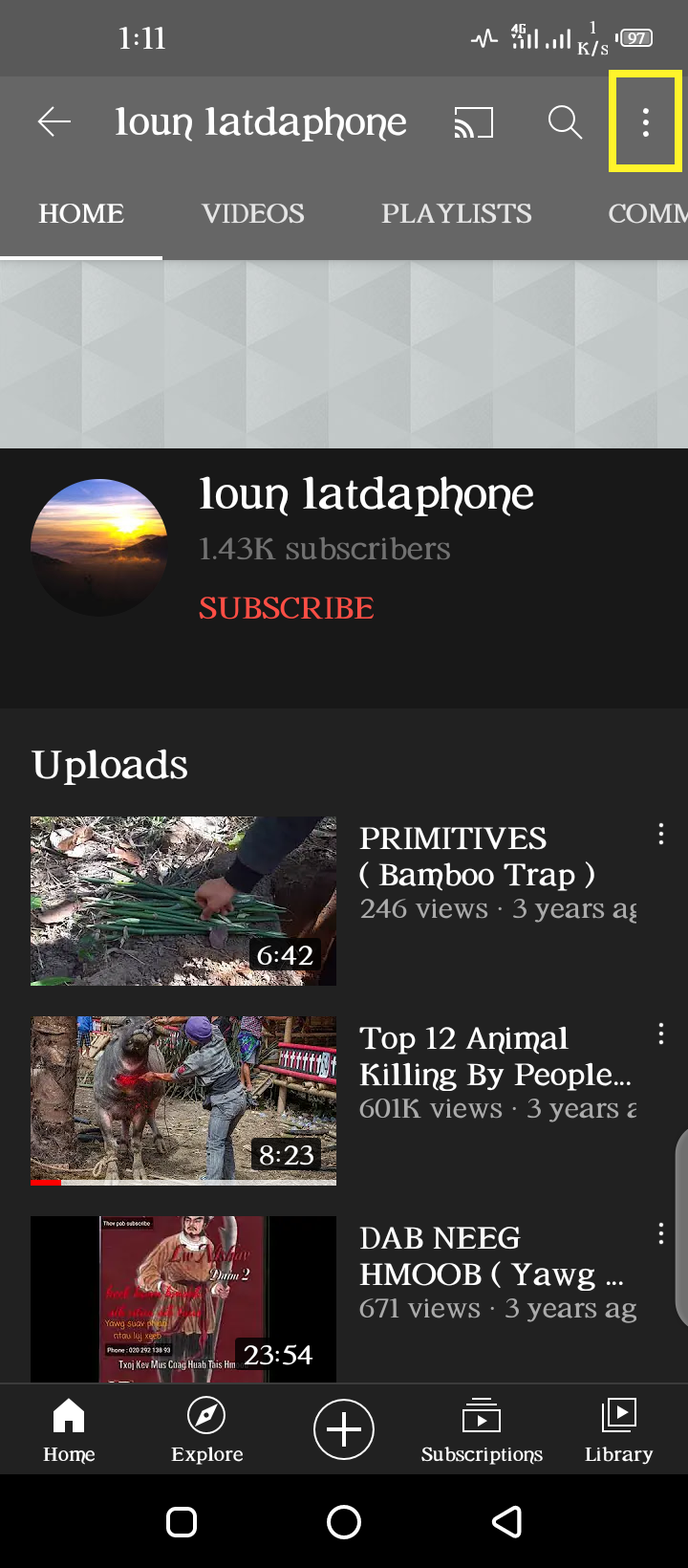Subscribe to loun latdaphone channel

coord(286,608)
